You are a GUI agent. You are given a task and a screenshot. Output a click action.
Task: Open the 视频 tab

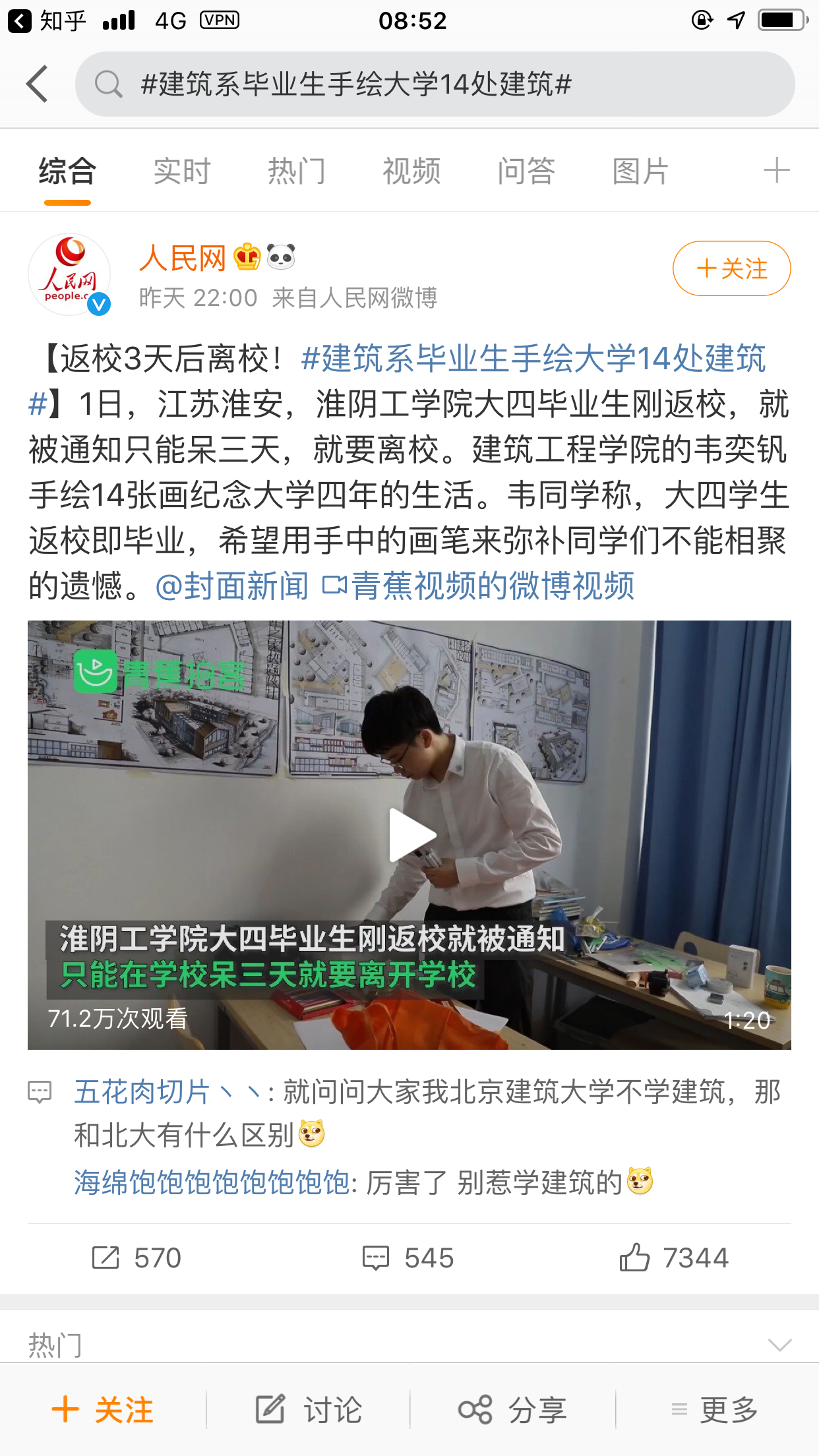411,171
